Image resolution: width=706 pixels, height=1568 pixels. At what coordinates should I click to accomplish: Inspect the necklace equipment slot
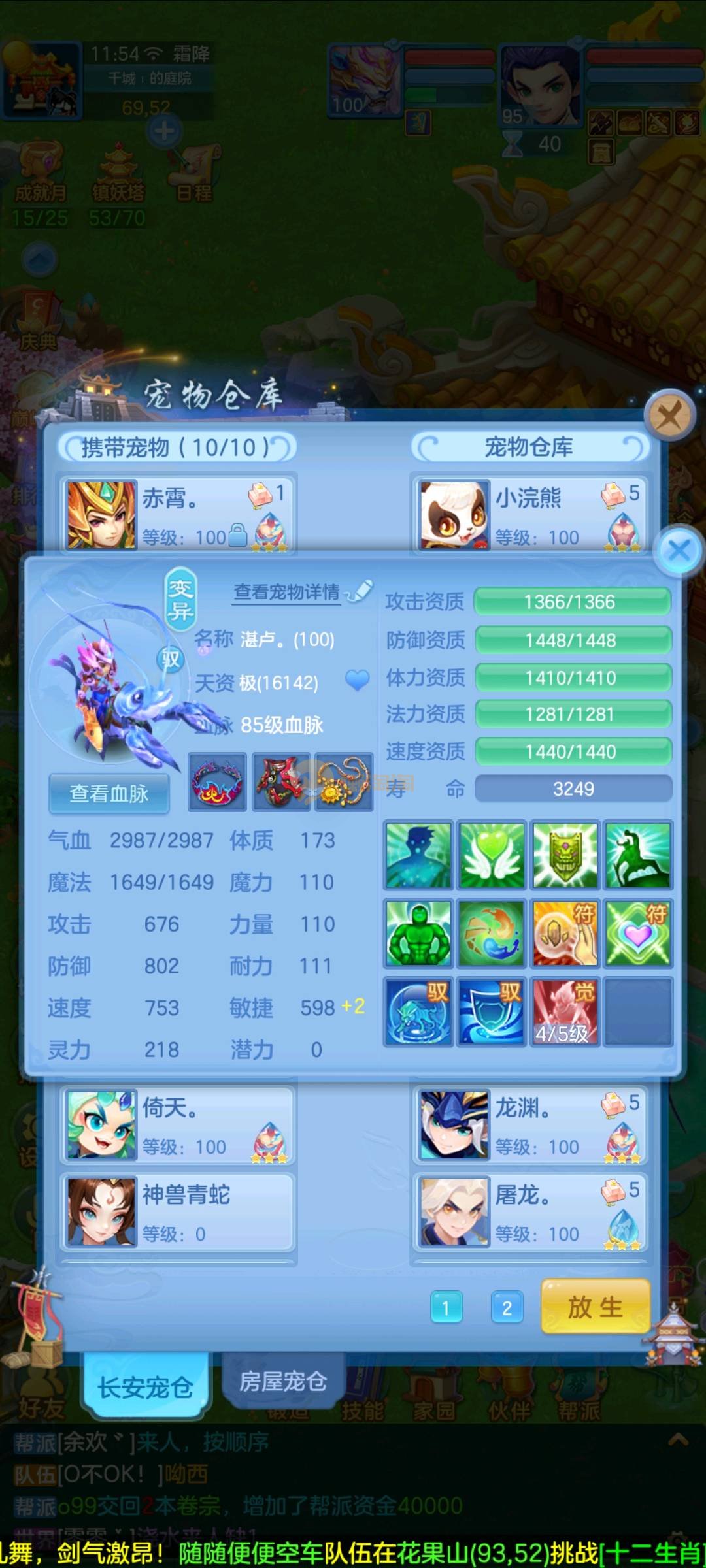click(x=344, y=782)
